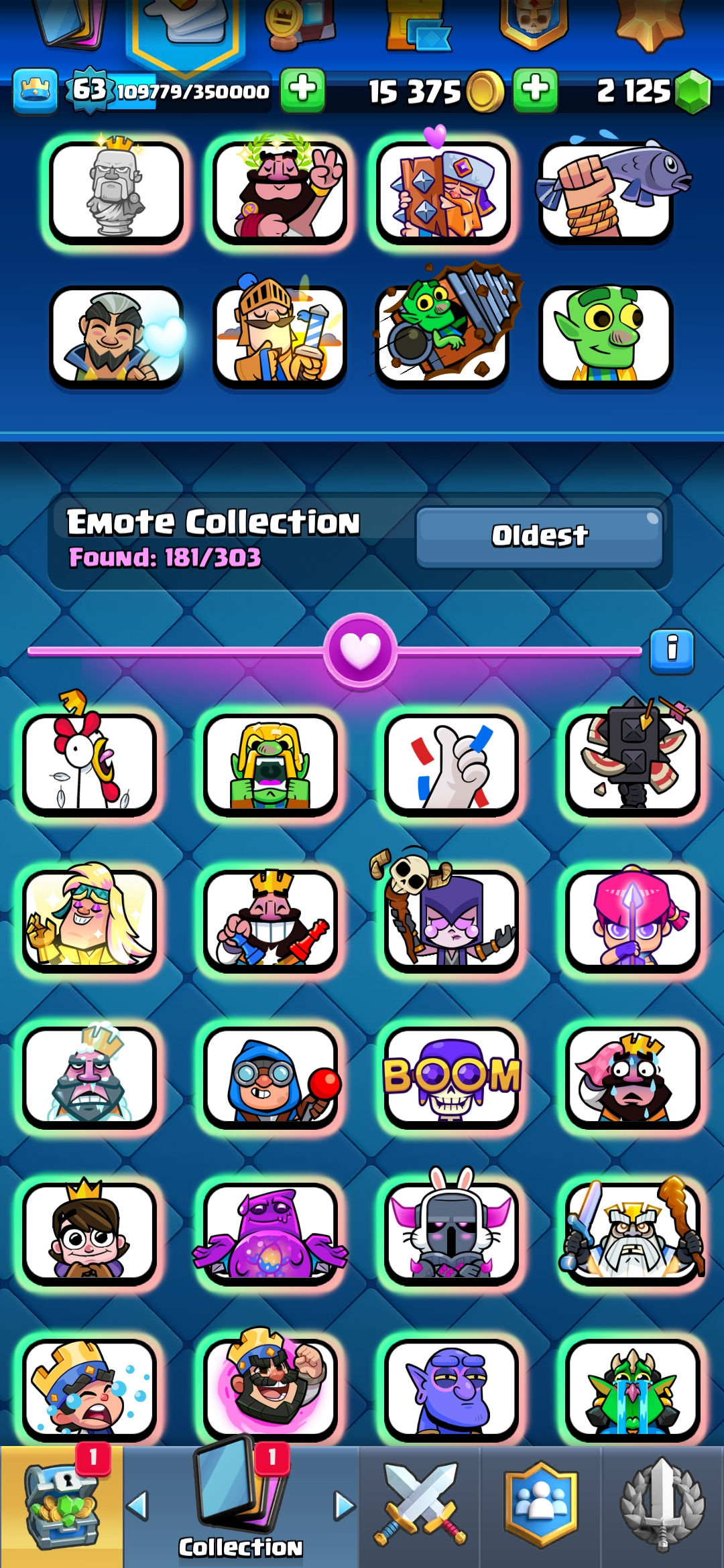Choose the thumbs up hand emote
This screenshot has width=724, height=1568.
click(451, 764)
